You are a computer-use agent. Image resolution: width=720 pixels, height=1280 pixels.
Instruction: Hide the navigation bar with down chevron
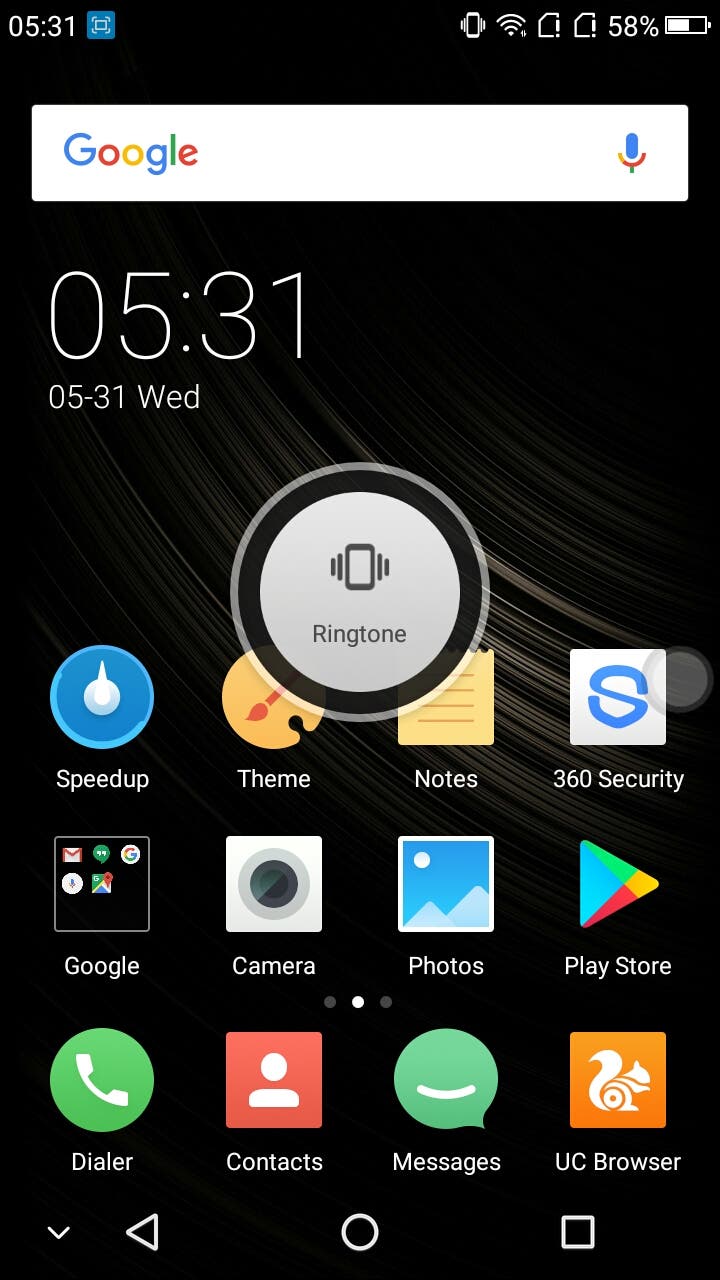point(59,1233)
